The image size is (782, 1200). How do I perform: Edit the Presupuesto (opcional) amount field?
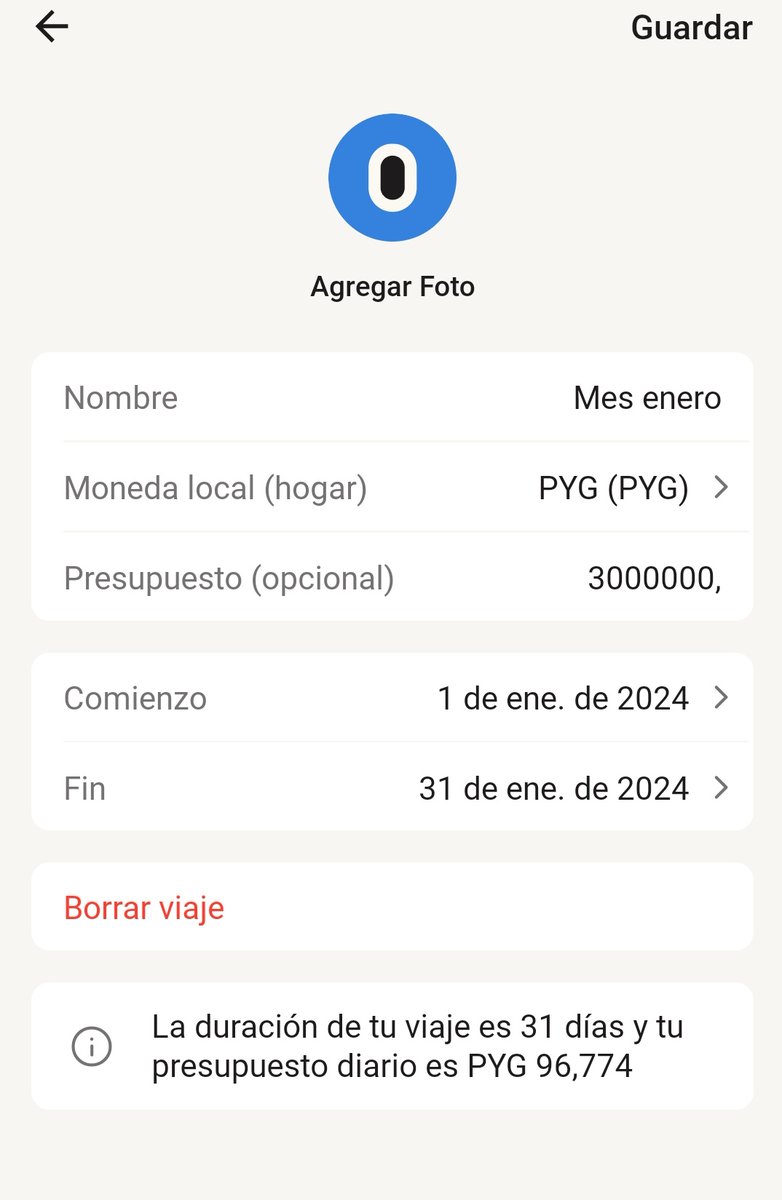[392, 578]
